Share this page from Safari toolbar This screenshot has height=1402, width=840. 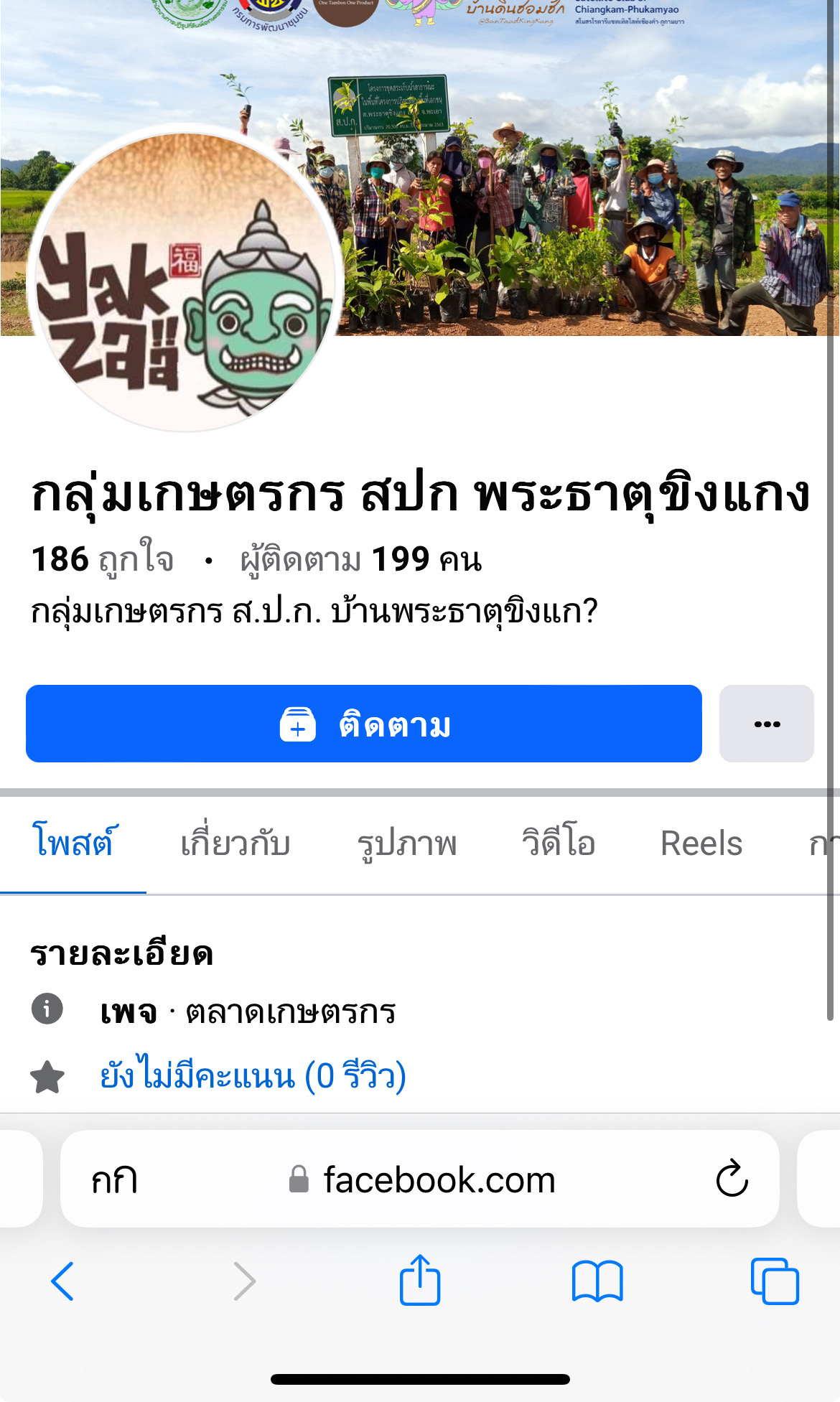click(420, 1279)
